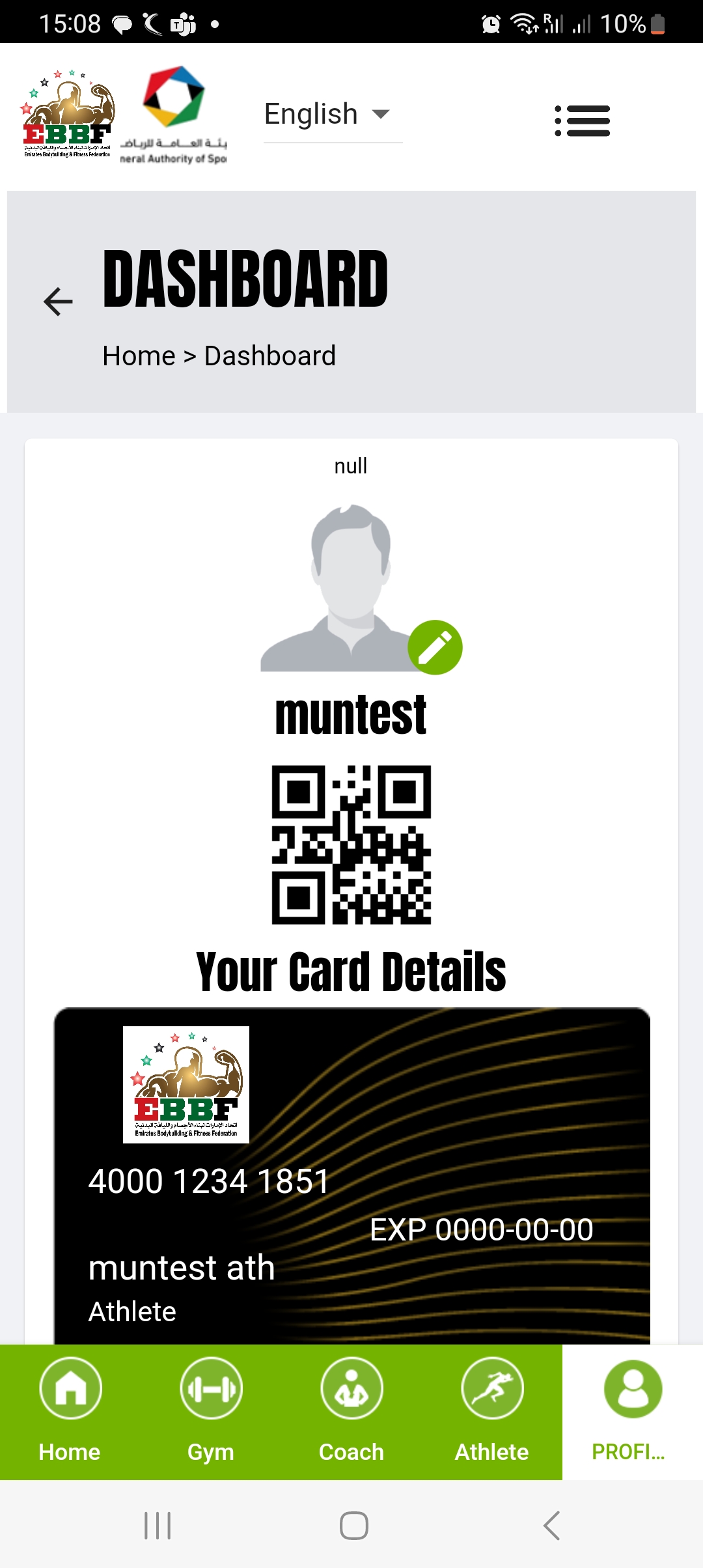Screen dimensions: 703x1568
Task: Go back using the Dashboard arrow
Action: [58, 301]
